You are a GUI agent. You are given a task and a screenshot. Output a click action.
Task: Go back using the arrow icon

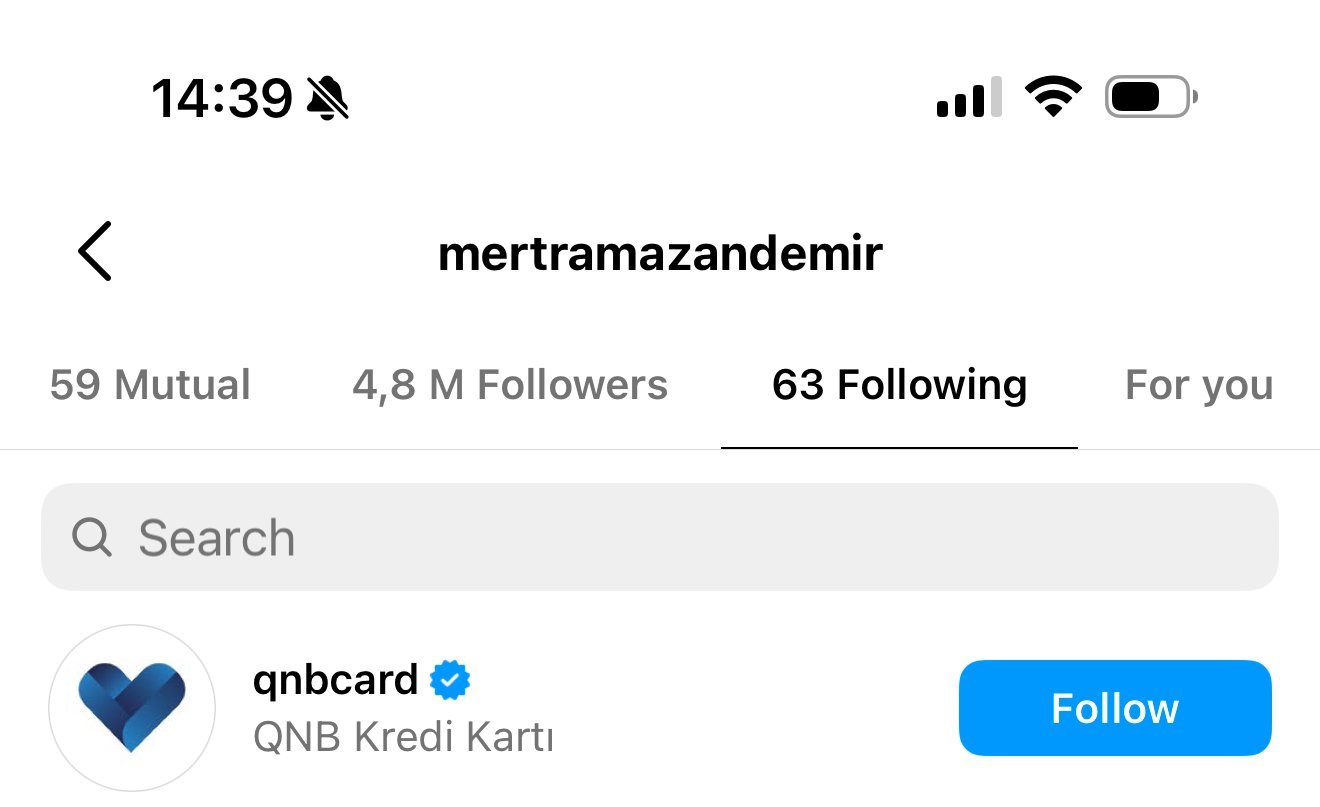tap(95, 252)
